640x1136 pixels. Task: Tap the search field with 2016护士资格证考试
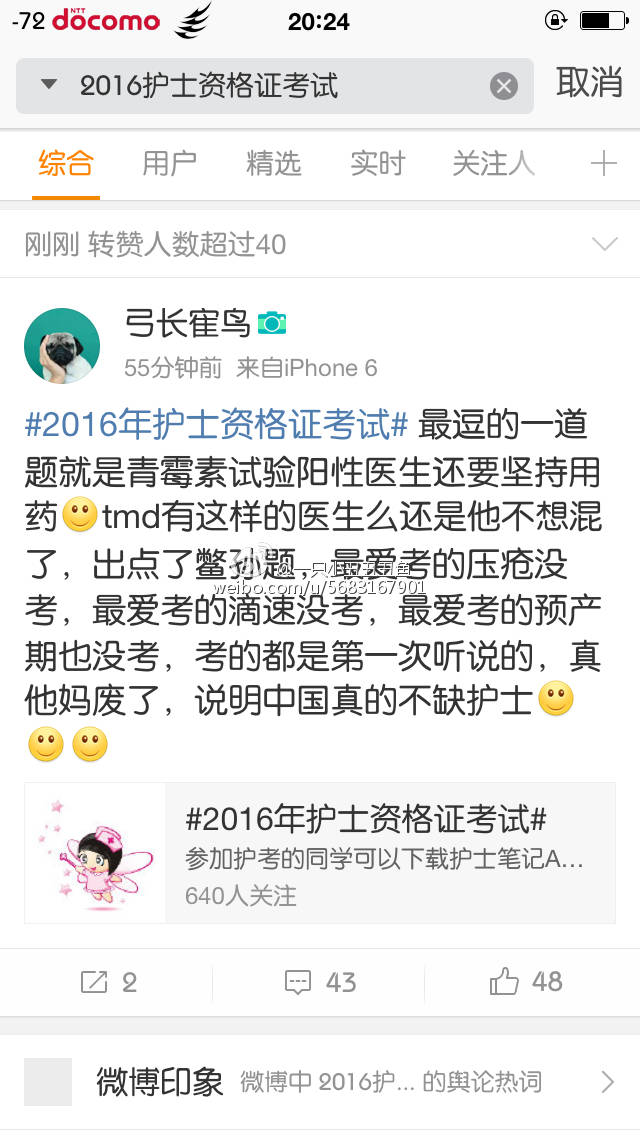coord(270,86)
